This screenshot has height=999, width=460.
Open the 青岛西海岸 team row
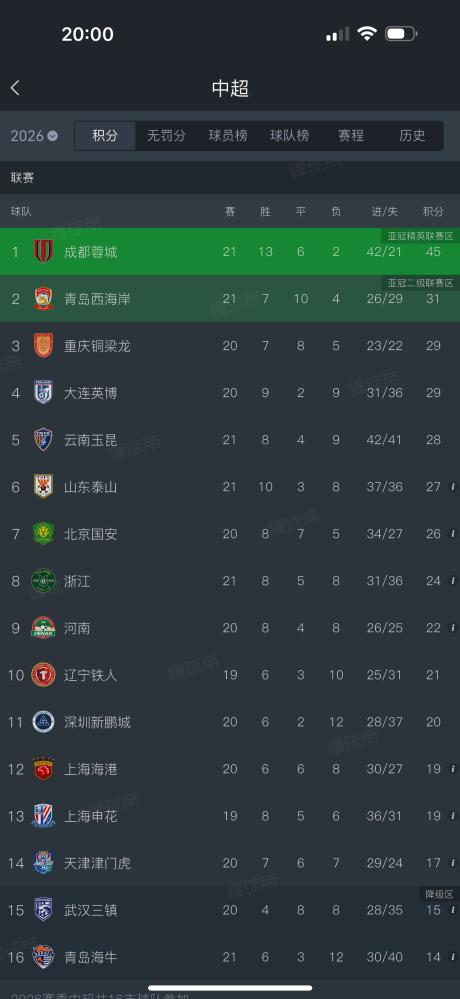click(x=230, y=299)
